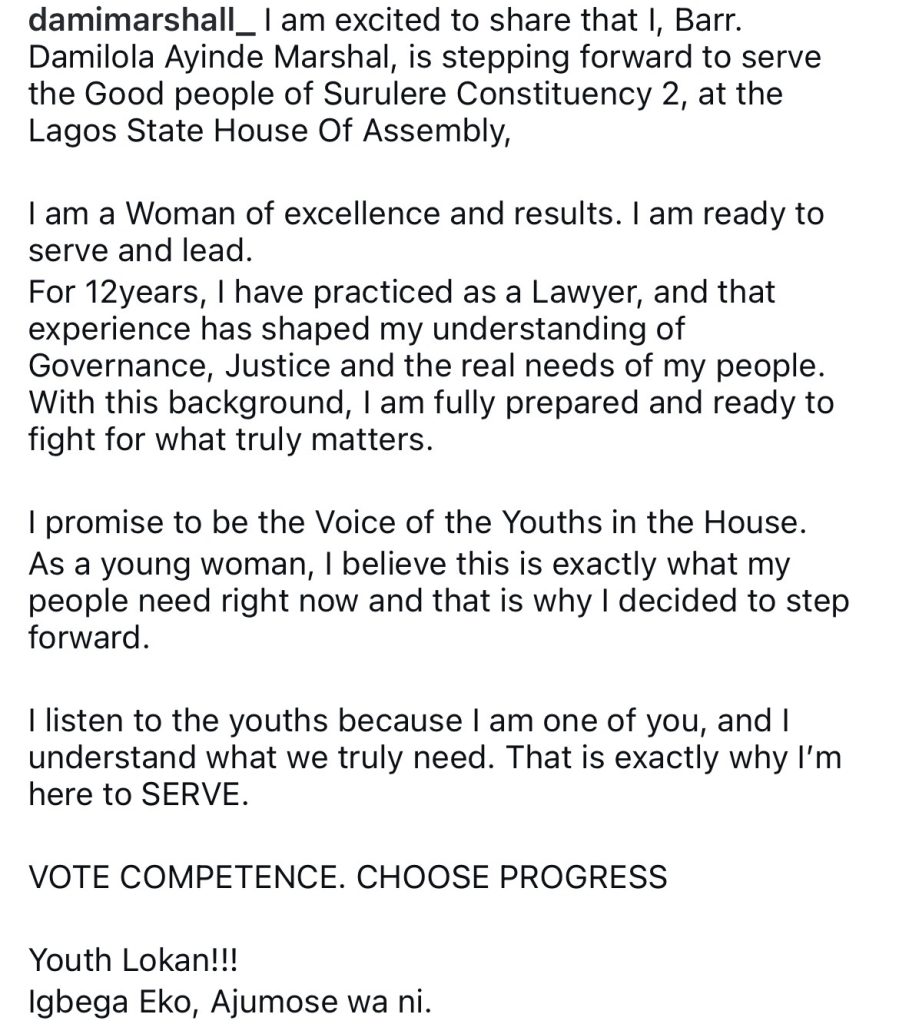Open the damimarshall_ profile

[143, 20]
